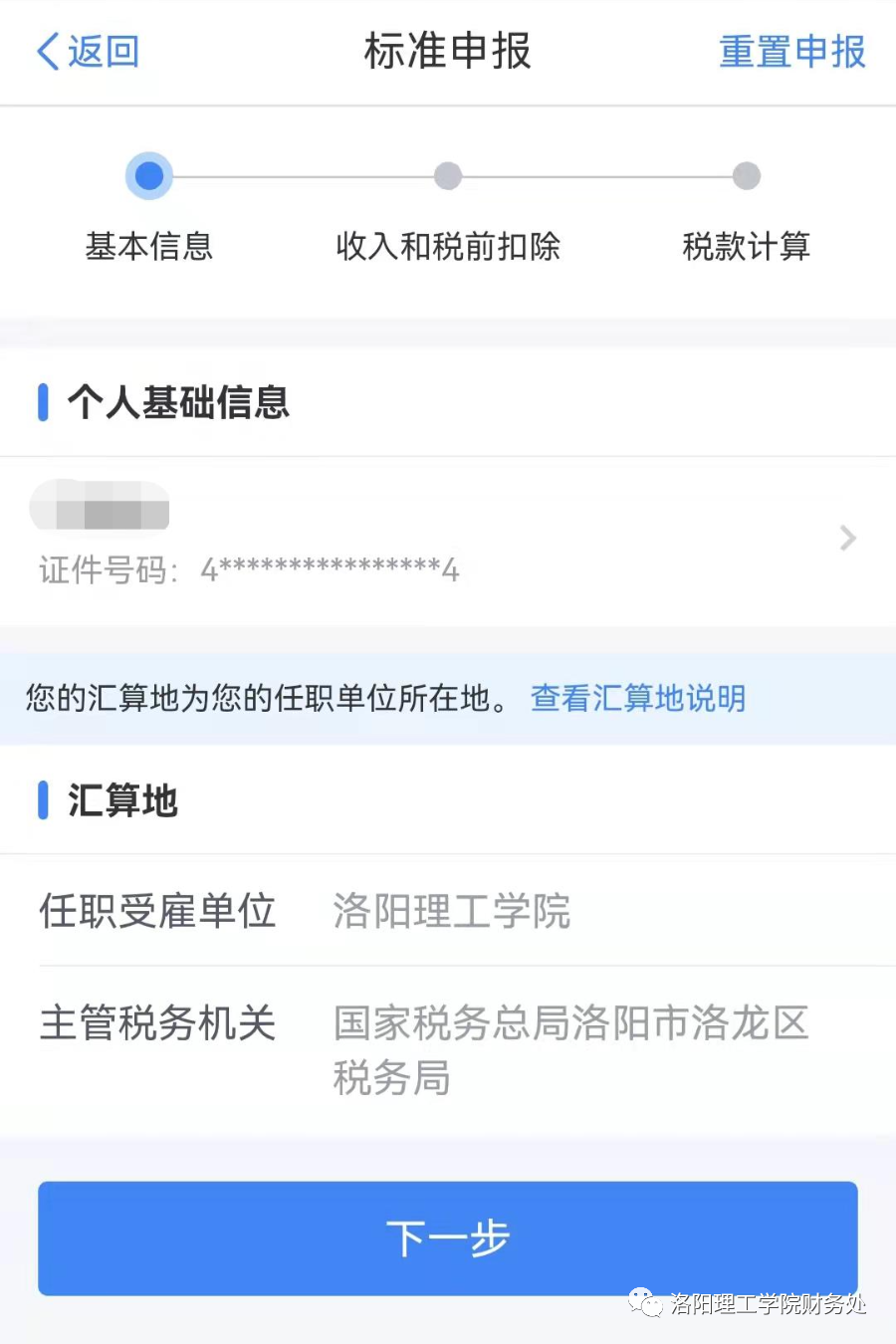Tap 重置申报 to reset the declaration
This screenshot has width=896, height=1344.
click(791, 52)
